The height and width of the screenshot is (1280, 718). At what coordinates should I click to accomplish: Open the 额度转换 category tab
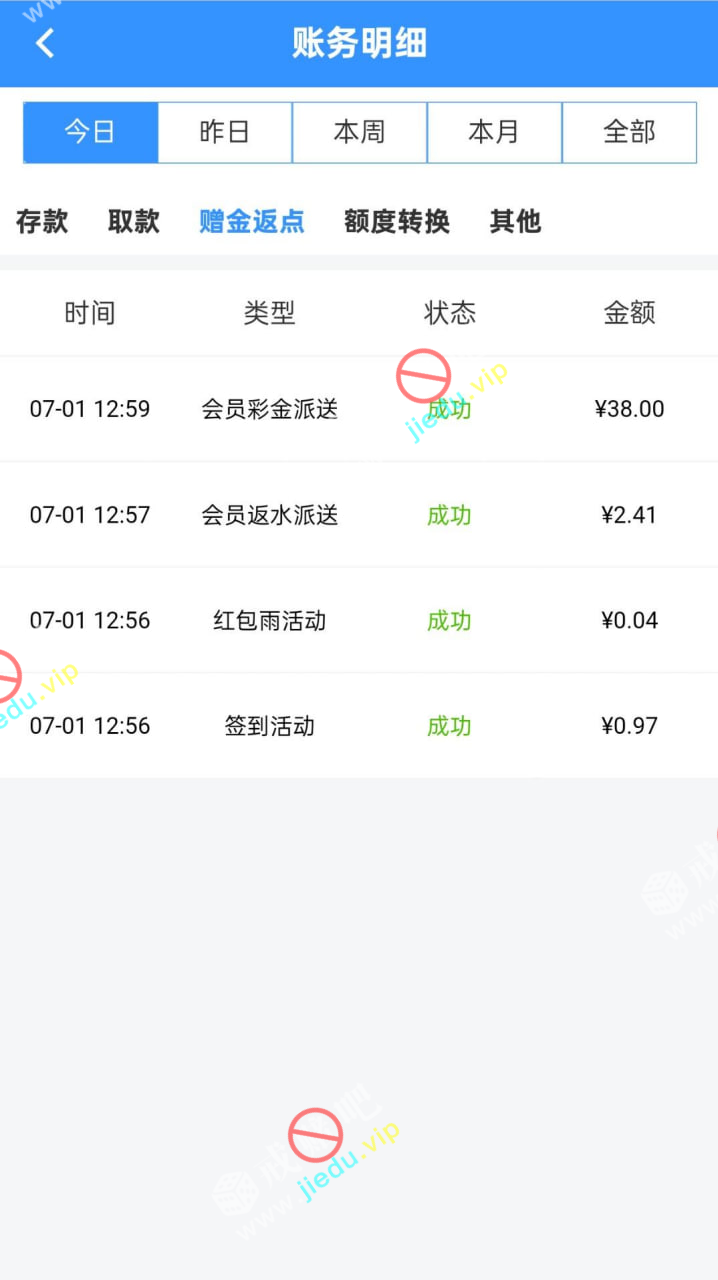pyautogui.click(x=397, y=221)
